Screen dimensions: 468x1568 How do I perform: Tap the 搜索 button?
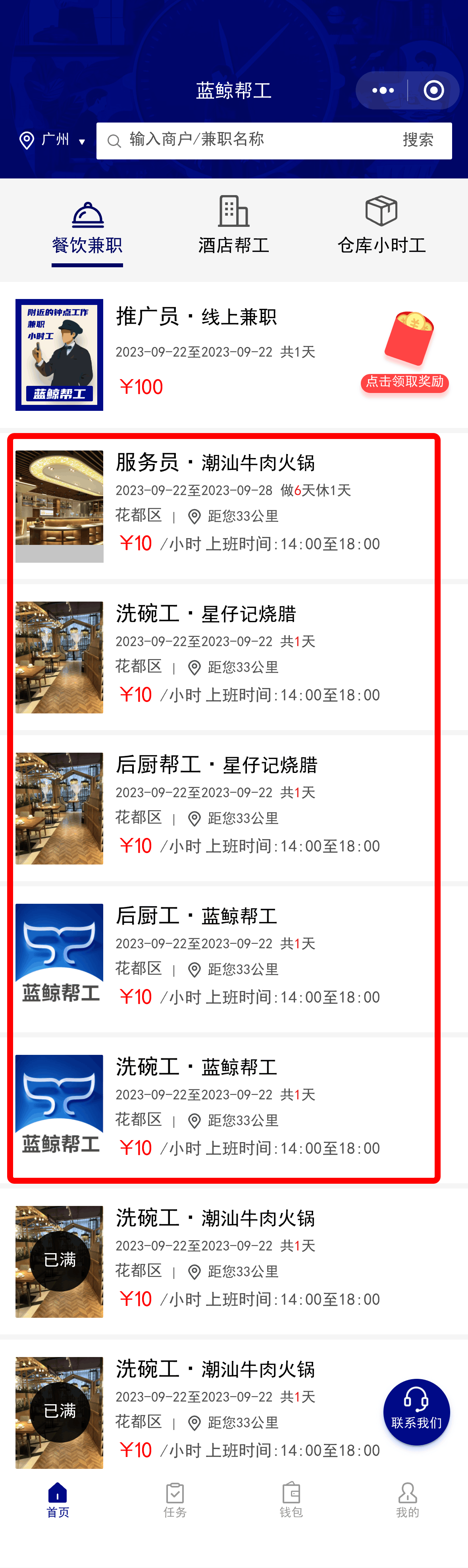coord(418,141)
